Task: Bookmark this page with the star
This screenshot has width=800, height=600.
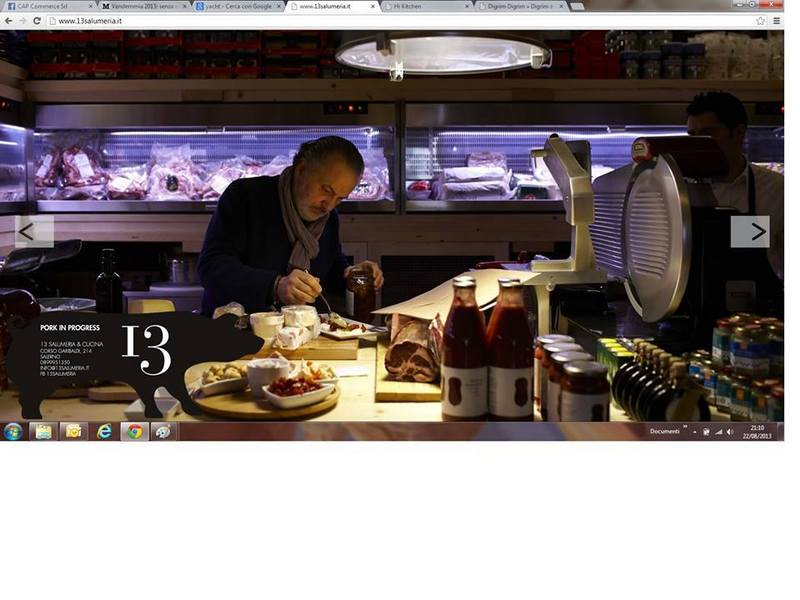Action: pyautogui.click(x=761, y=20)
